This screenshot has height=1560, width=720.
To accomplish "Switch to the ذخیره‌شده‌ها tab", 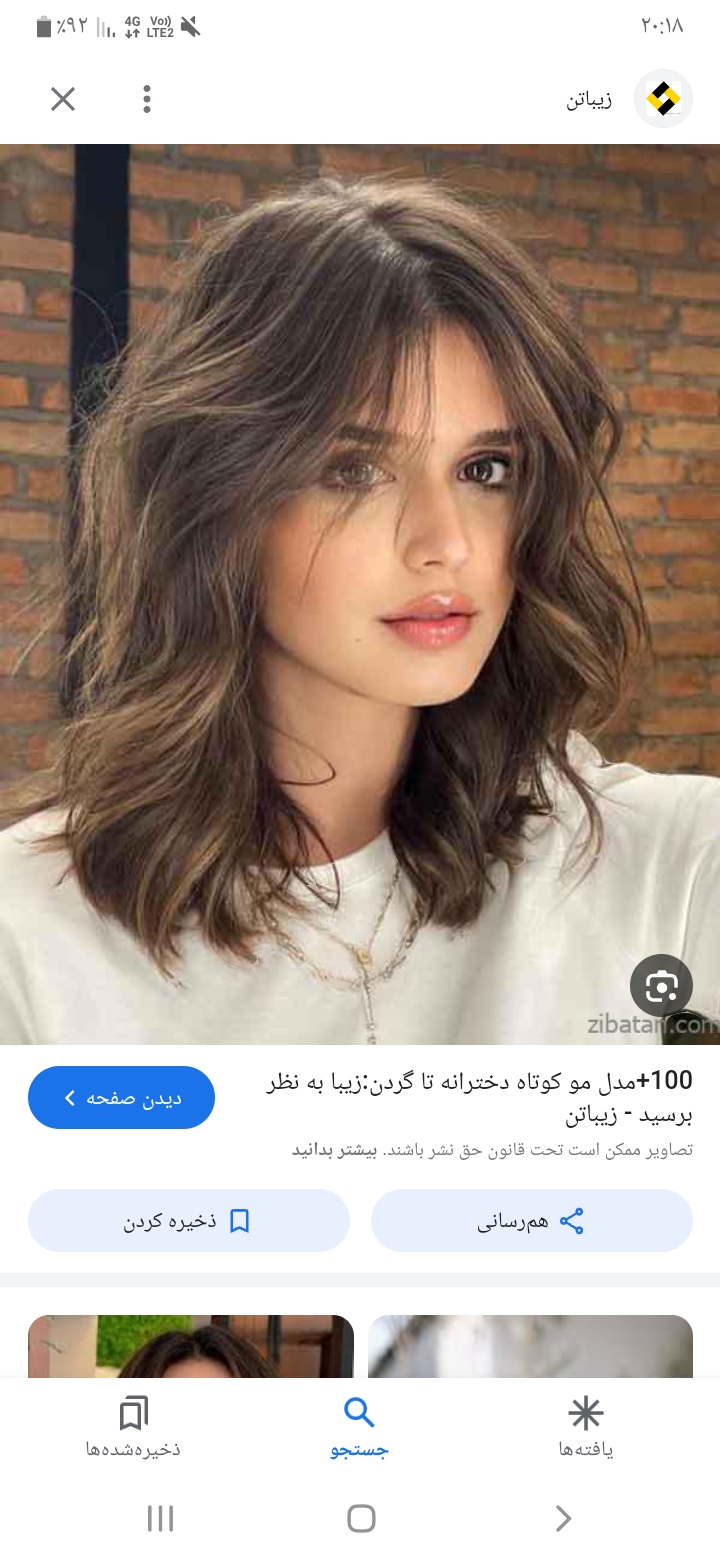I will click(133, 1427).
